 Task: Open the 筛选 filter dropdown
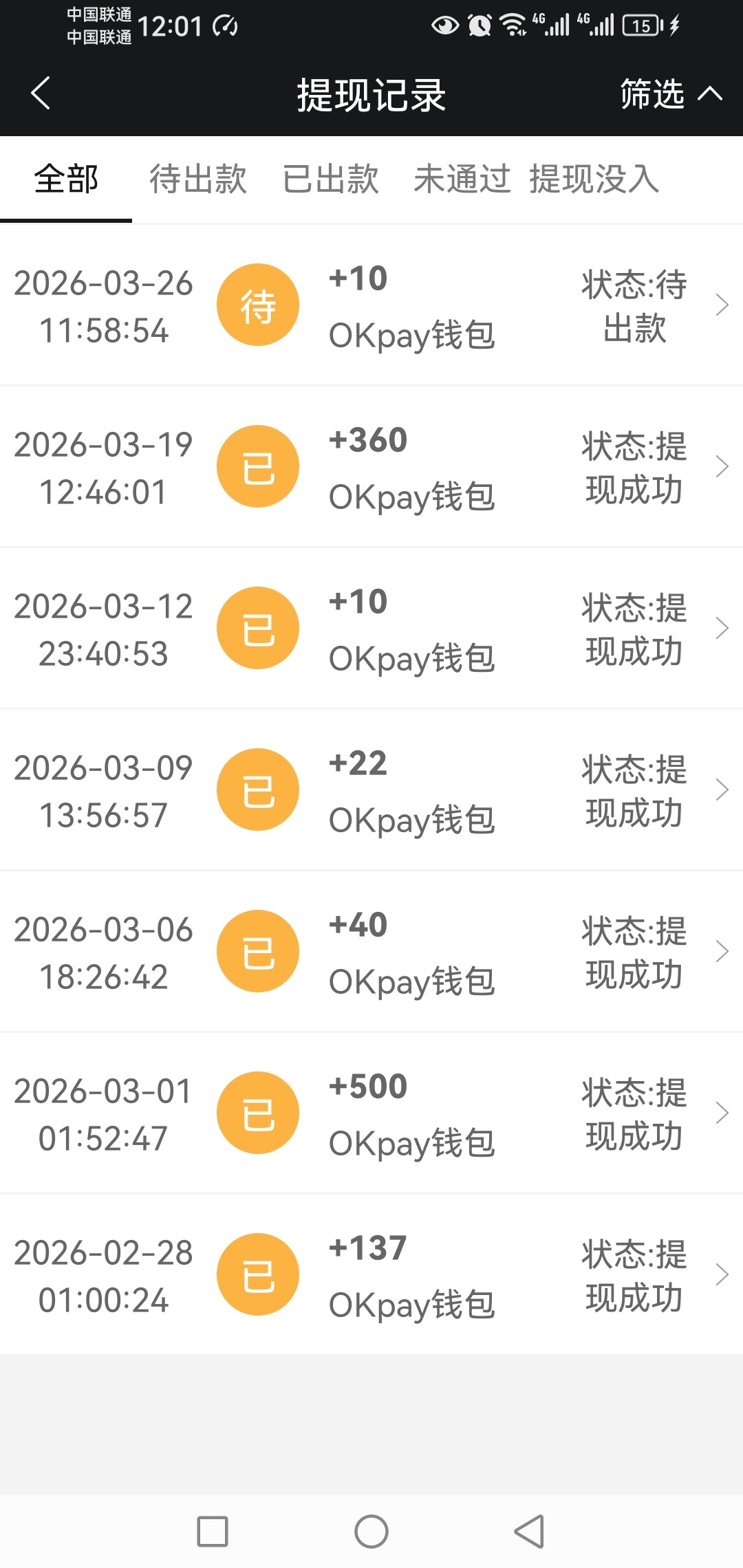pos(669,94)
